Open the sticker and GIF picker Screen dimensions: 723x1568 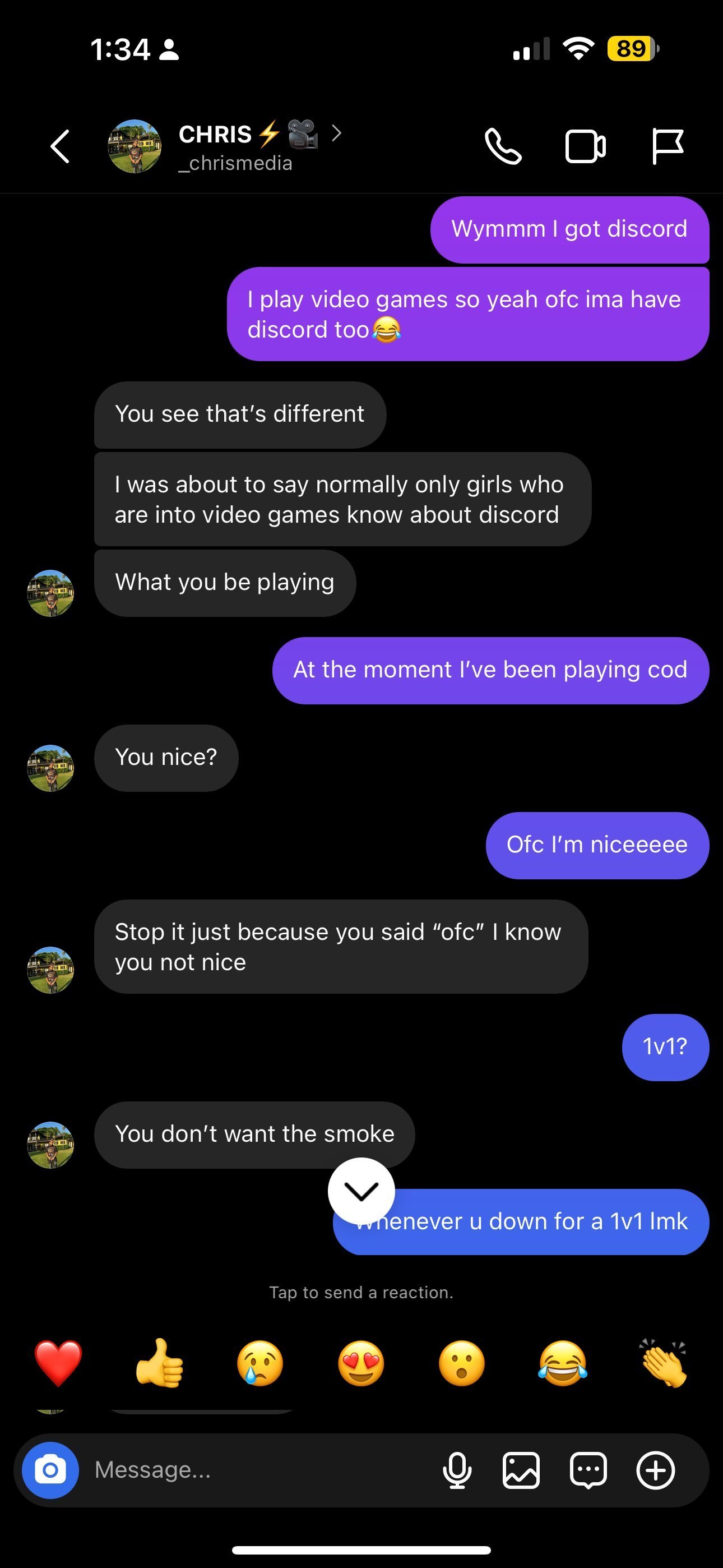coord(588,1470)
